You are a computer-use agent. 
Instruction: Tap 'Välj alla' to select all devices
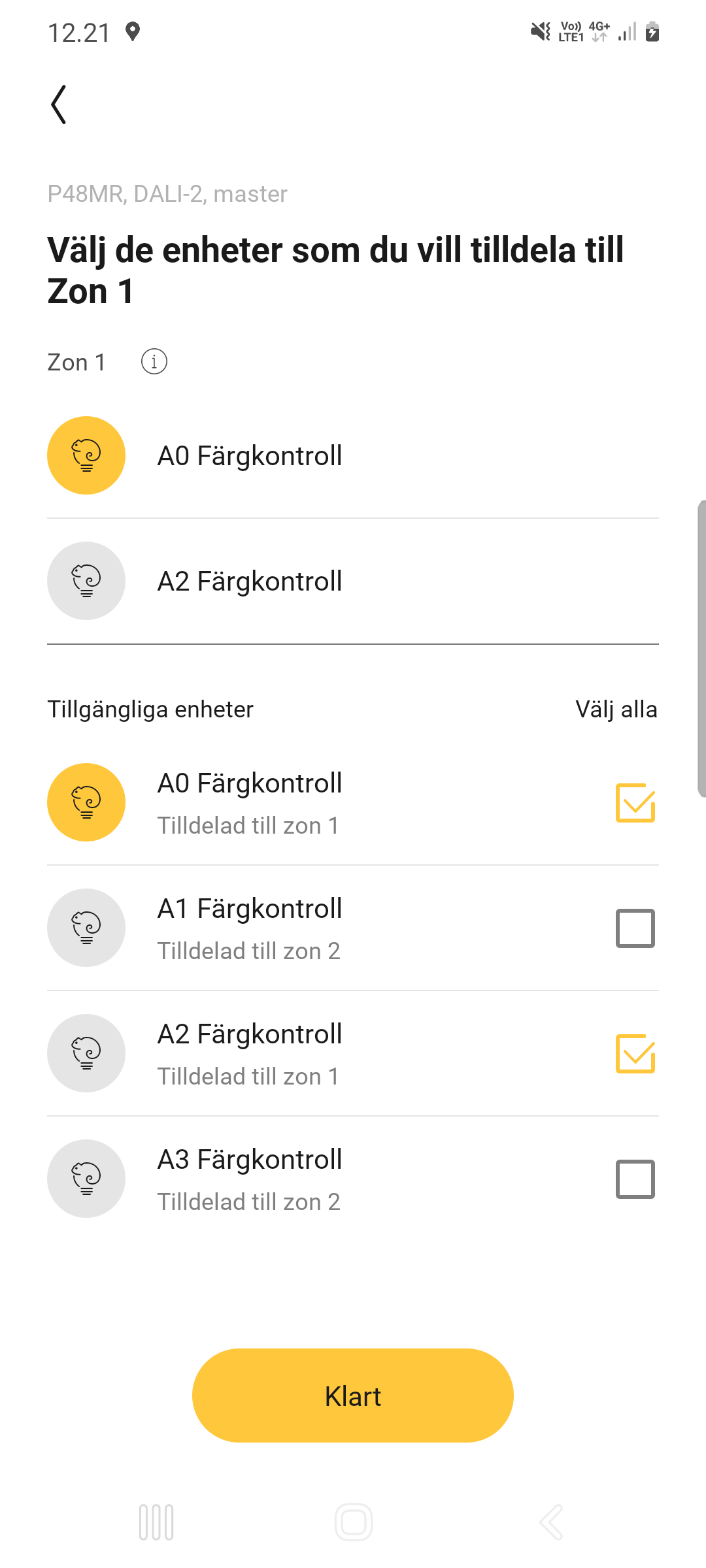[616, 710]
